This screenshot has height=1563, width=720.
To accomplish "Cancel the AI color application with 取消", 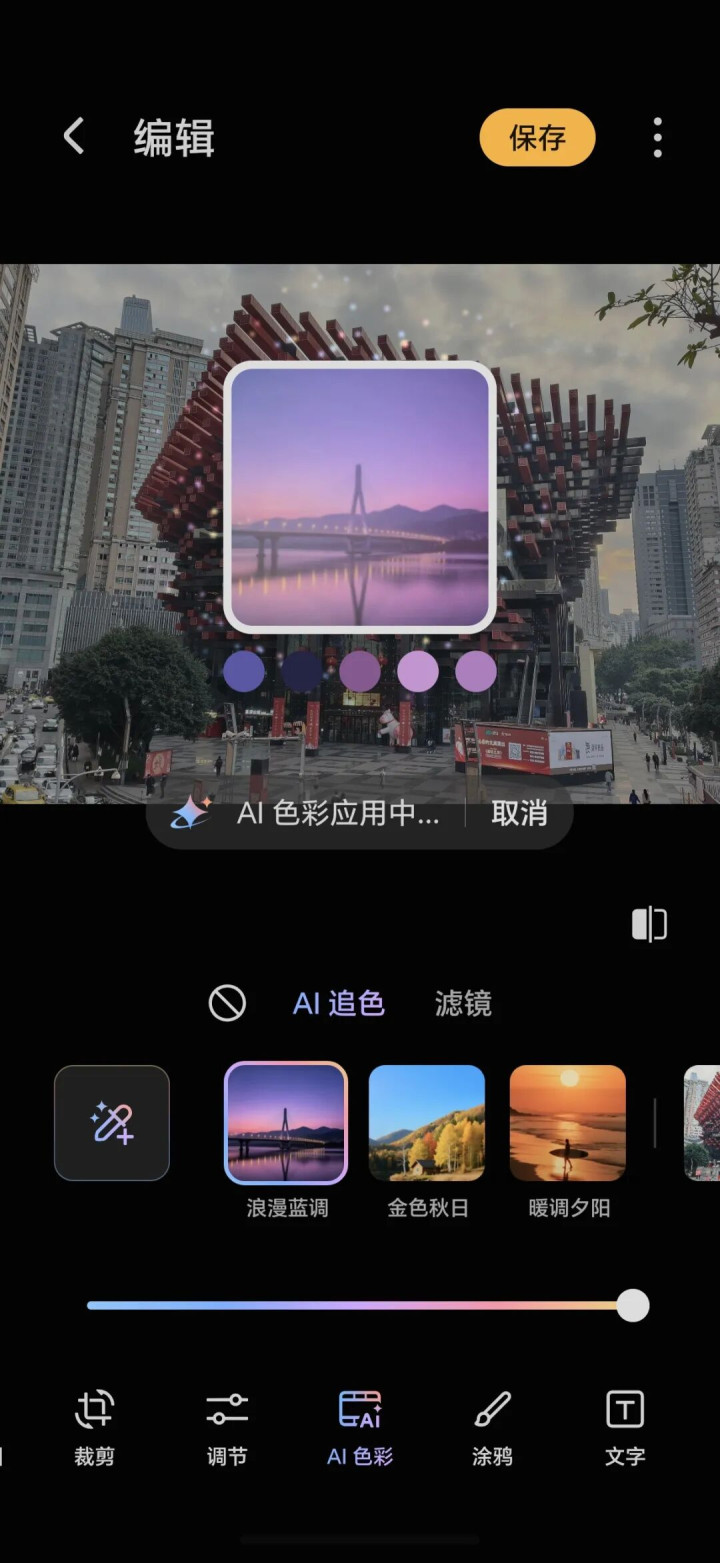I will pos(519,814).
